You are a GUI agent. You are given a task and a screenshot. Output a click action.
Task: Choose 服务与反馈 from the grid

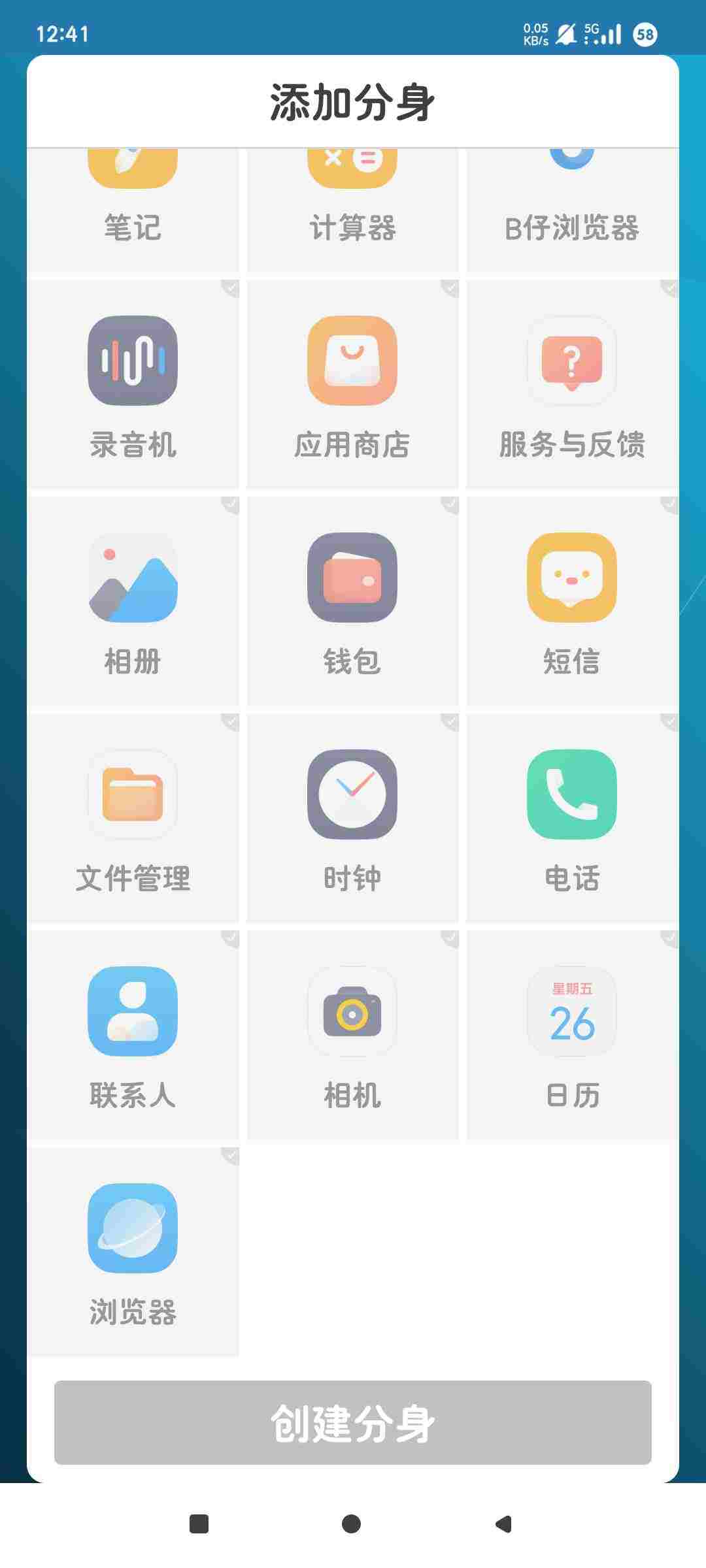point(572,385)
